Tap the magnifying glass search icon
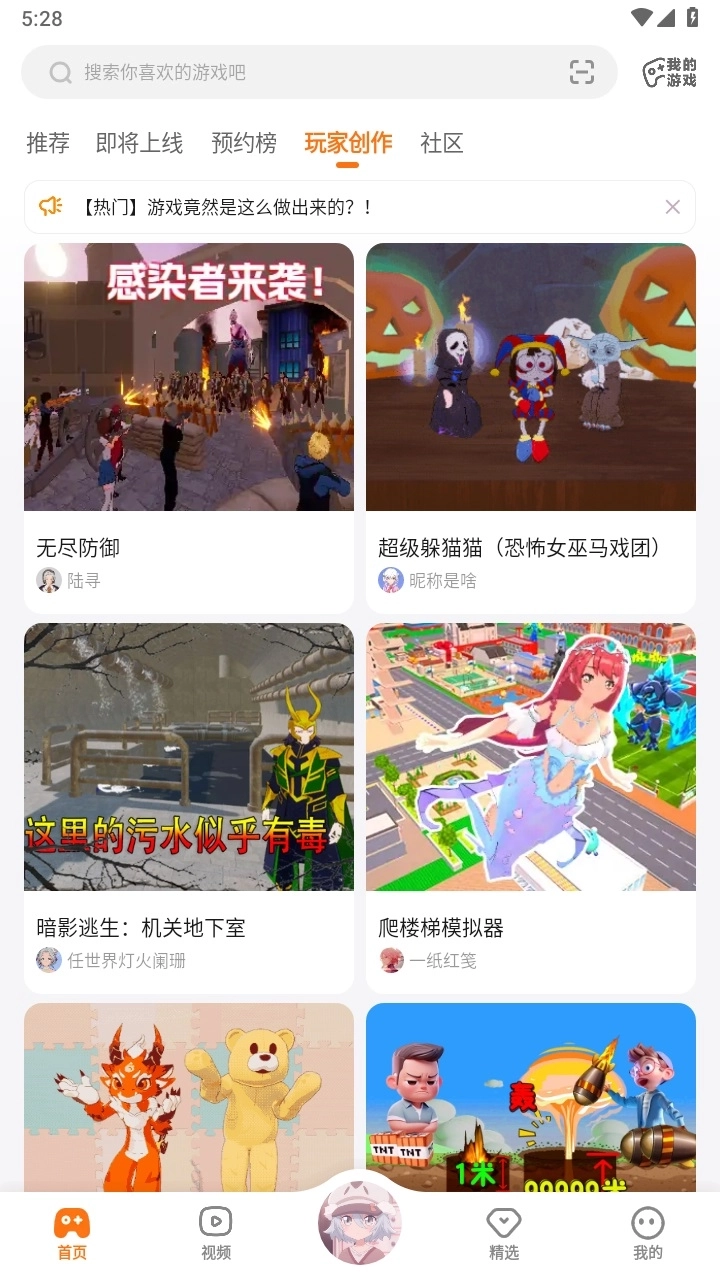720x1280 pixels. pyautogui.click(x=60, y=72)
